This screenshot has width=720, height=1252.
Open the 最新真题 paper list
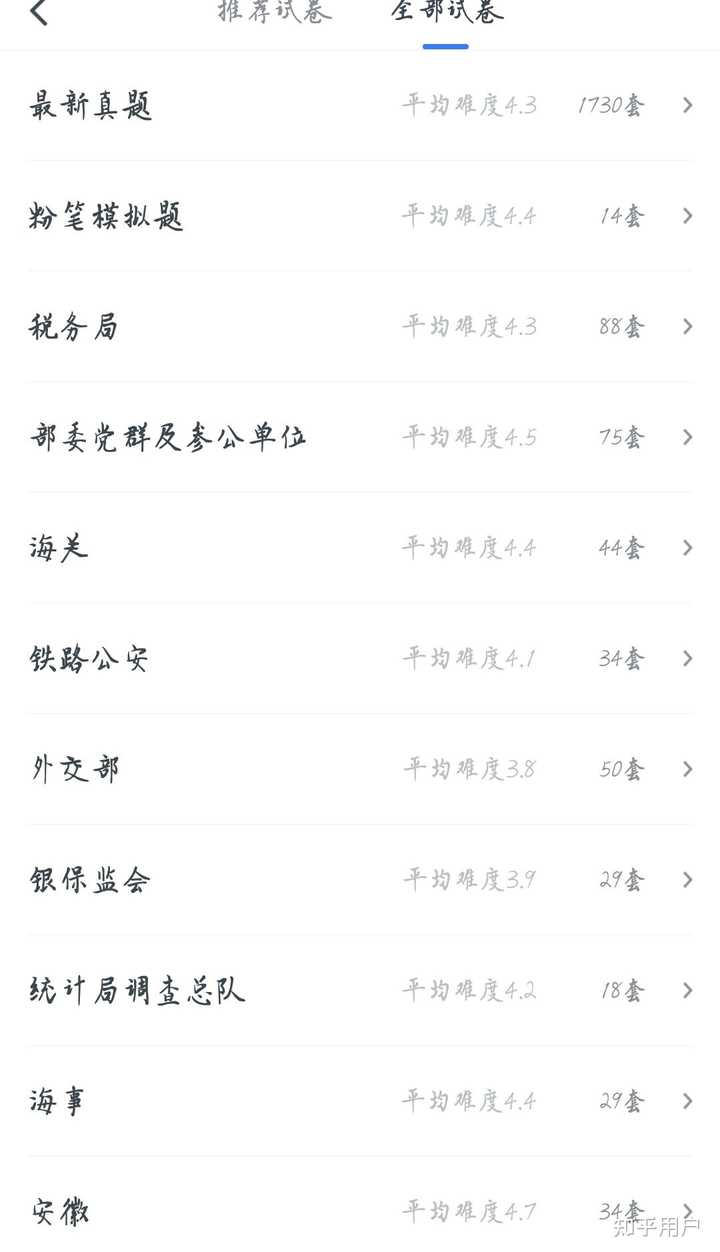360,105
